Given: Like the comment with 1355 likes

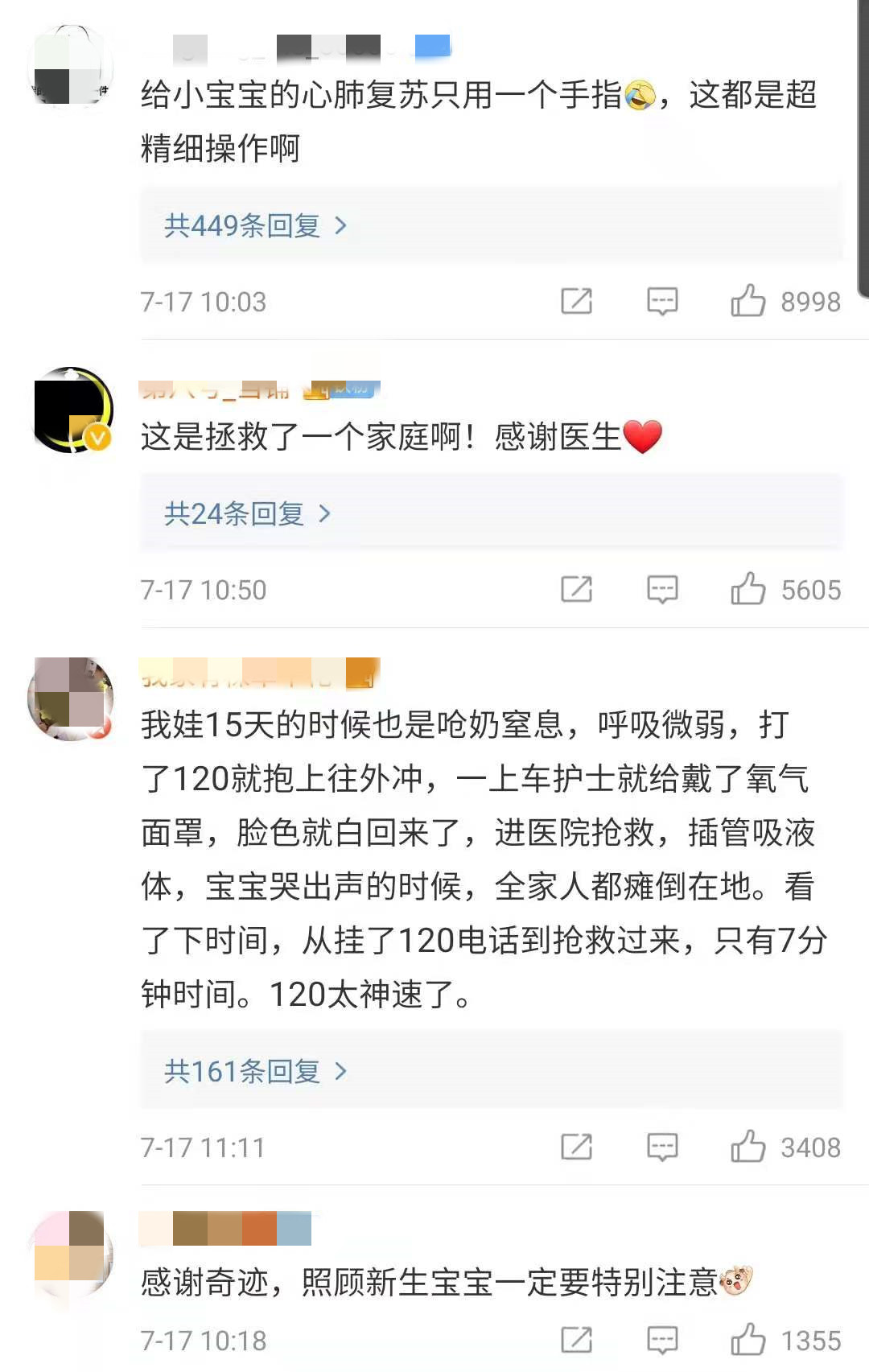Looking at the screenshot, I should coord(748,1340).
